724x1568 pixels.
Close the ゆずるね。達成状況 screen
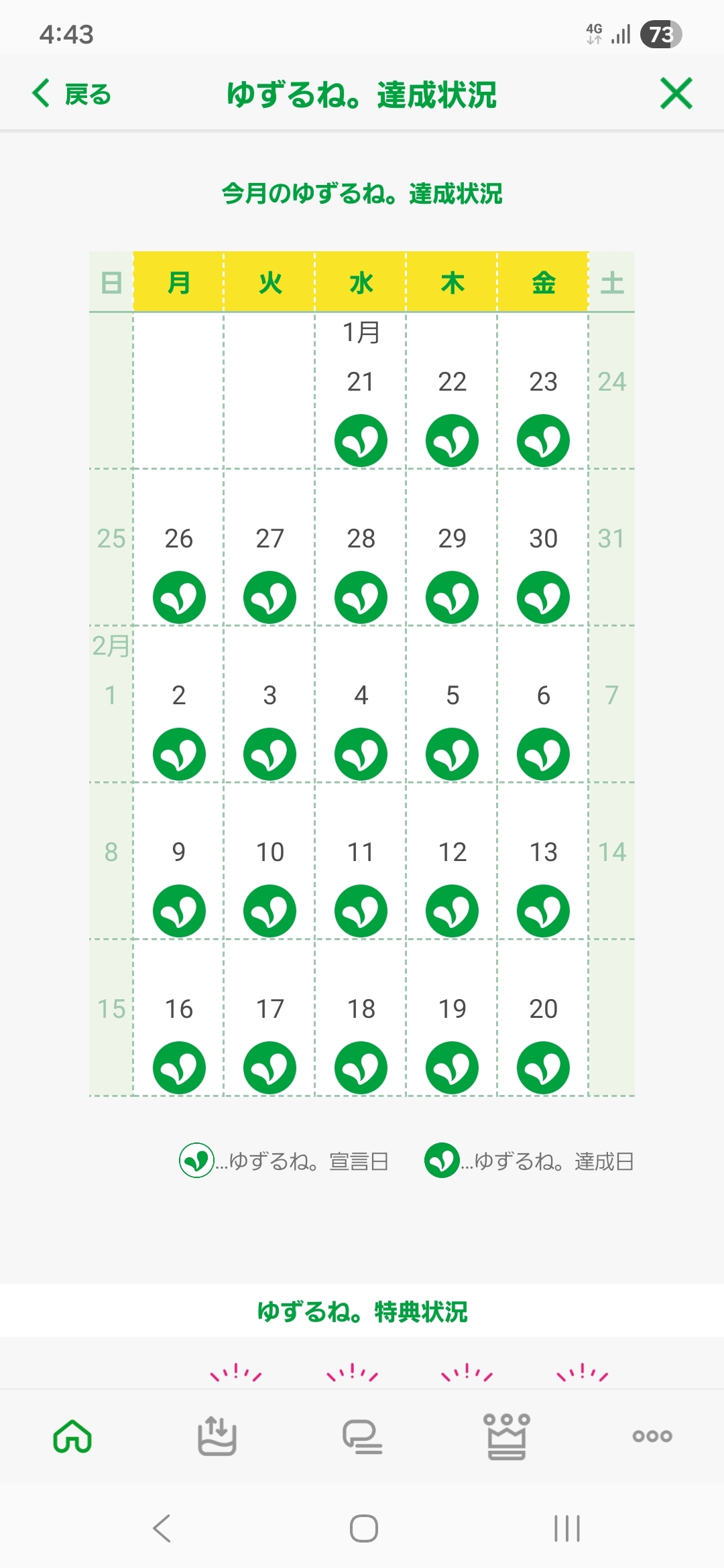(x=676, y=94)
